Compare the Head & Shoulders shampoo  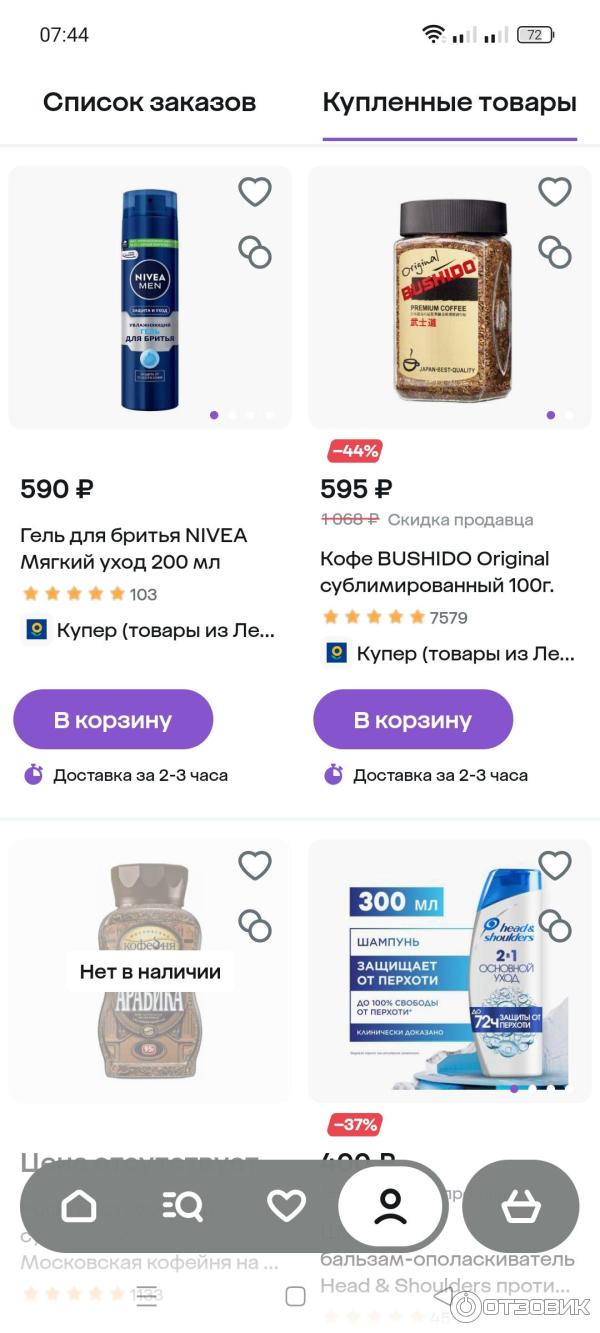[555, 927]
